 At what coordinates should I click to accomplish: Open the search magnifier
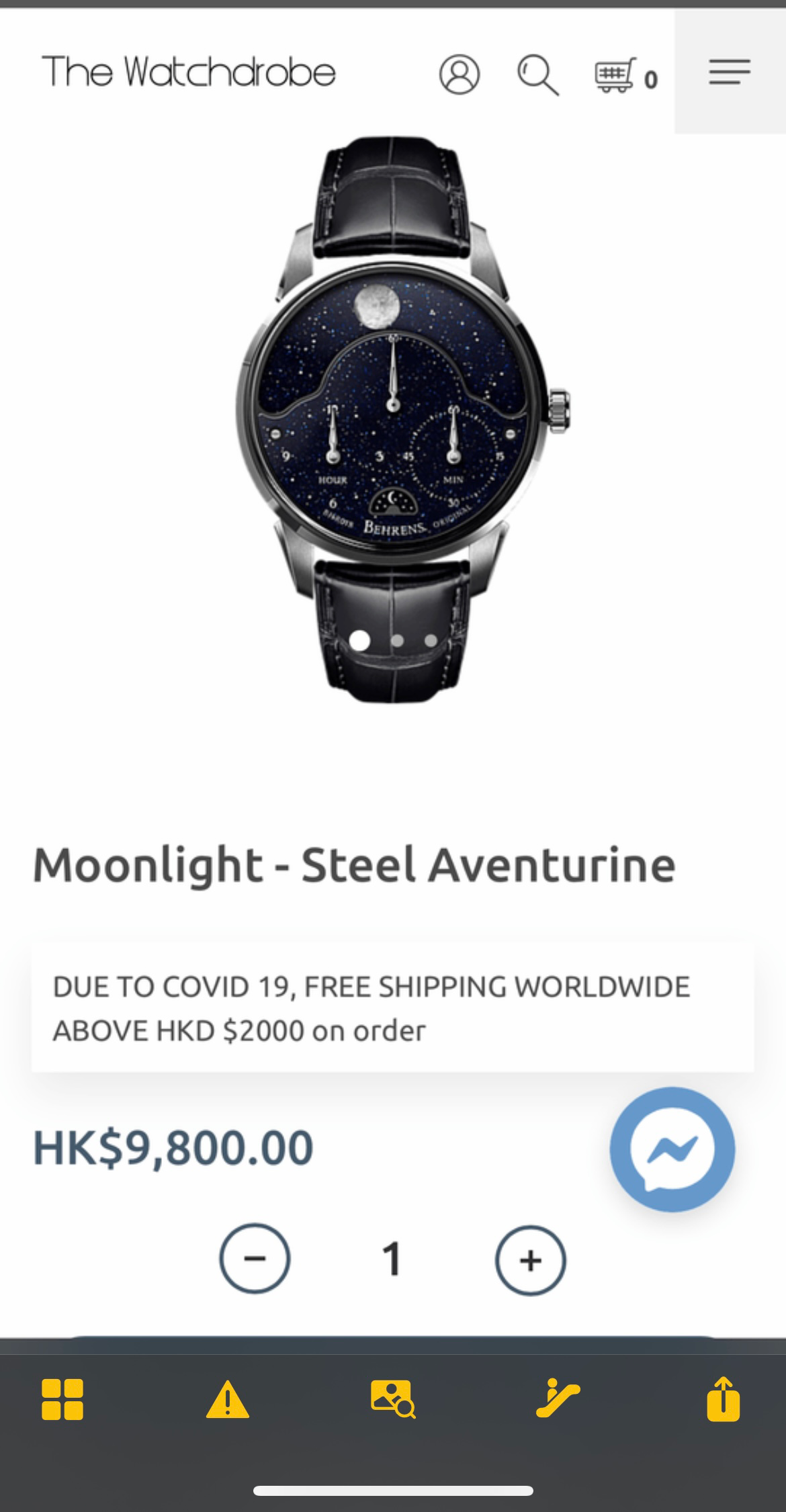(x=537, y=75)
